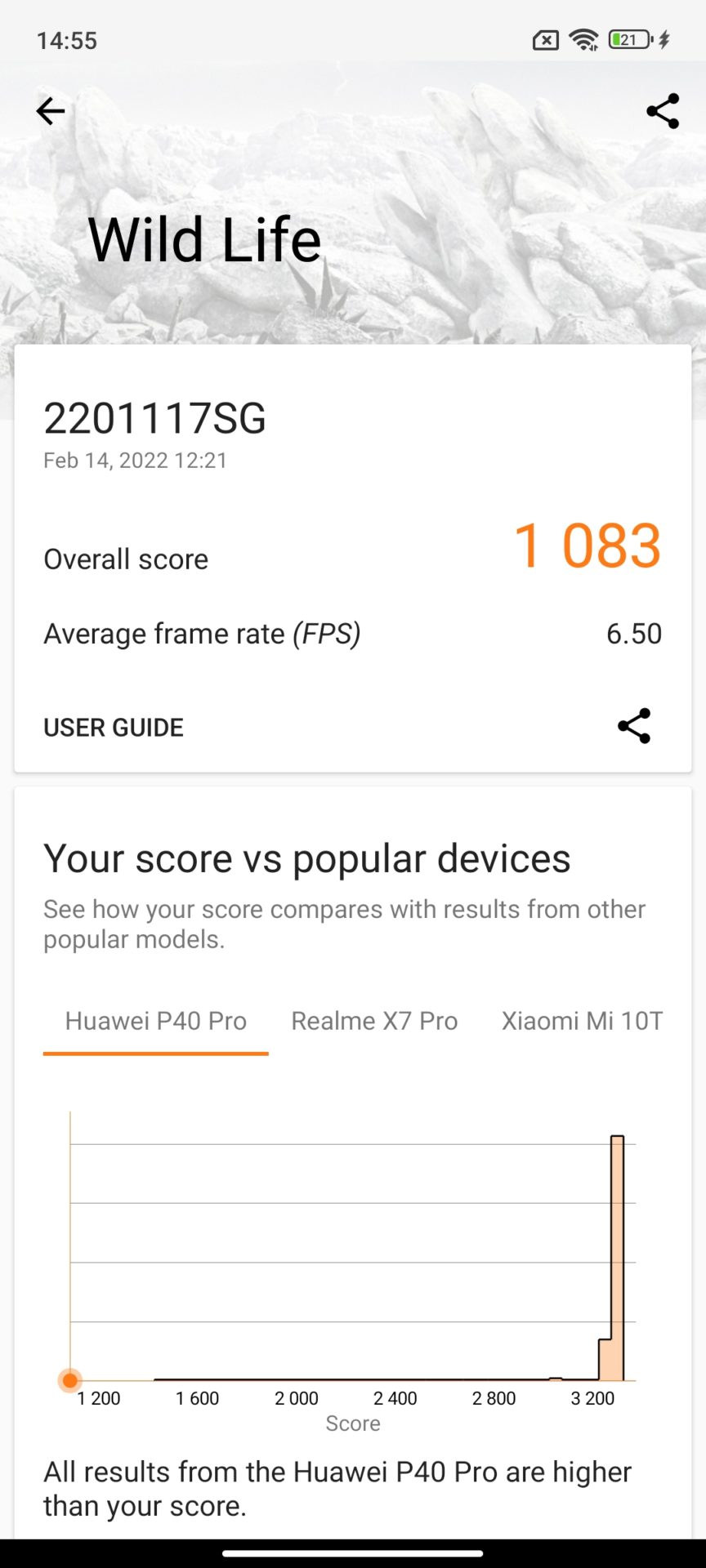Go back using the top-left arrow
706x1568 pixels.
click(51, 111)
